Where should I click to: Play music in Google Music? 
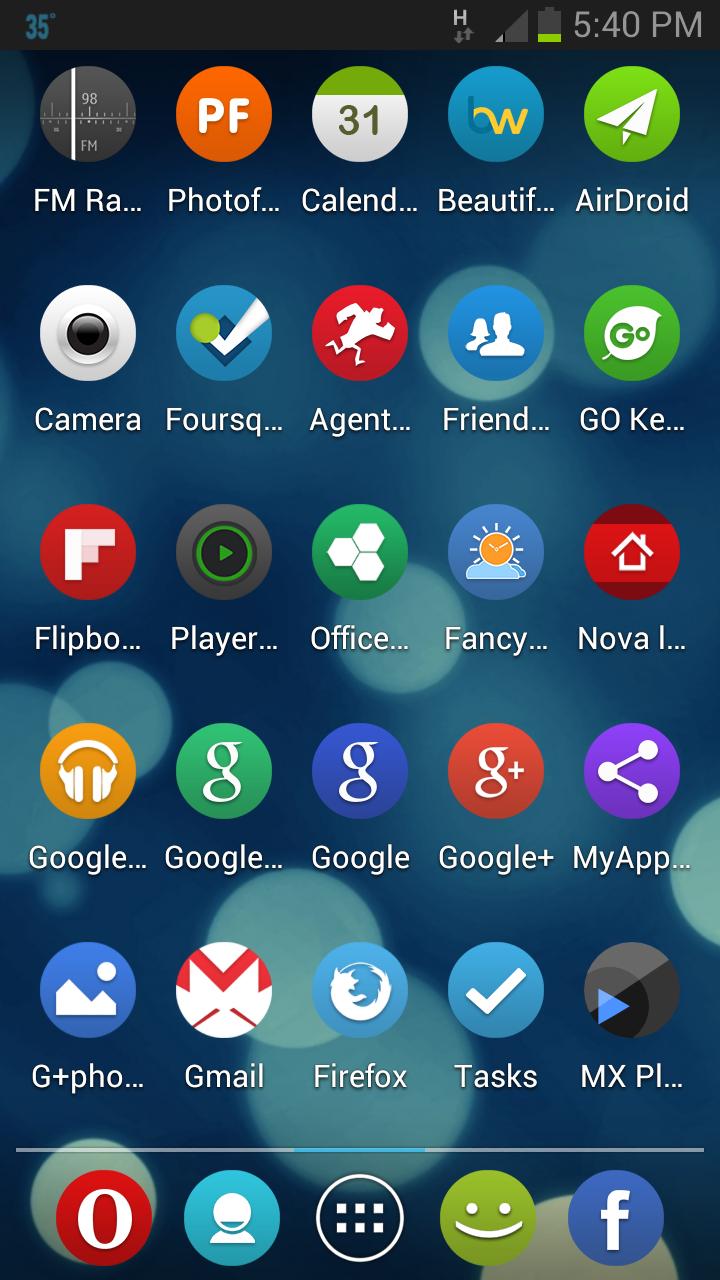[87, 770]
